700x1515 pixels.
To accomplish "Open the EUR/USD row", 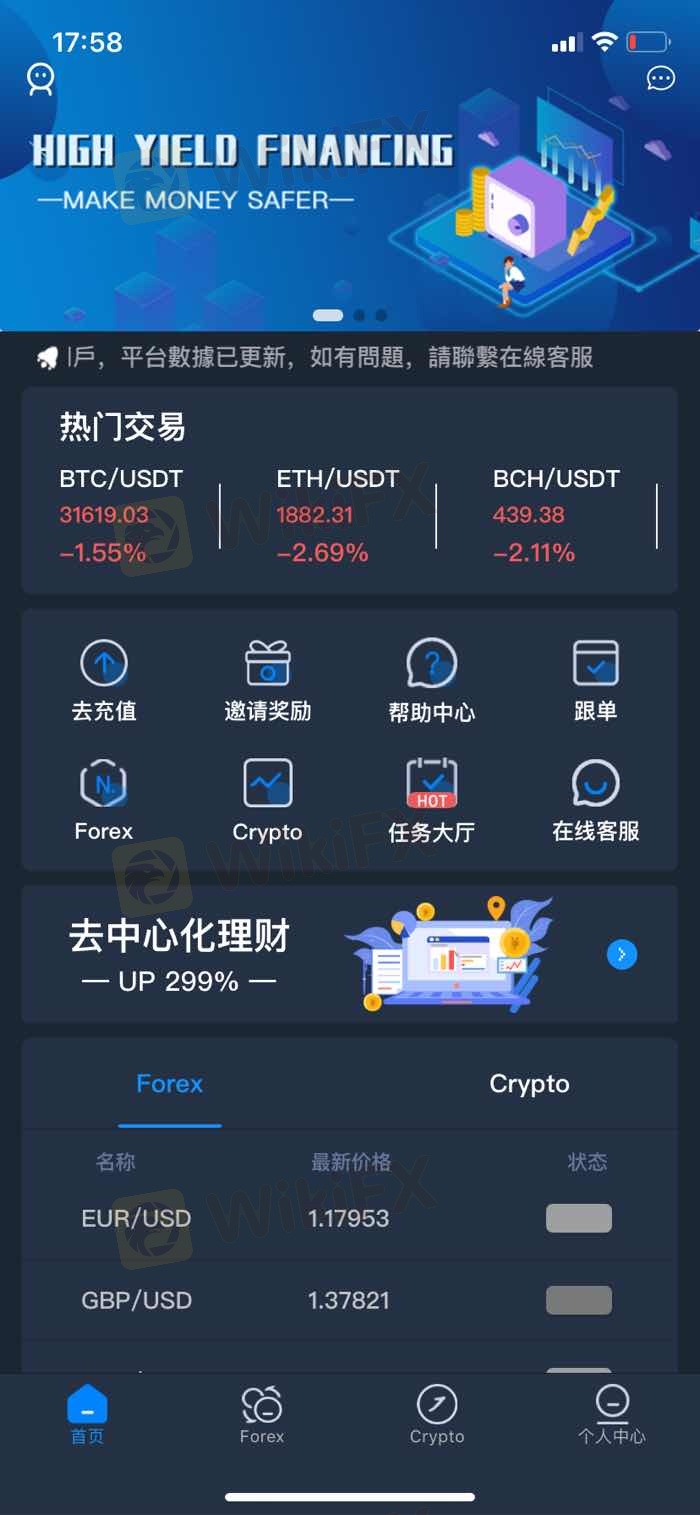I will click(349, 1218).
